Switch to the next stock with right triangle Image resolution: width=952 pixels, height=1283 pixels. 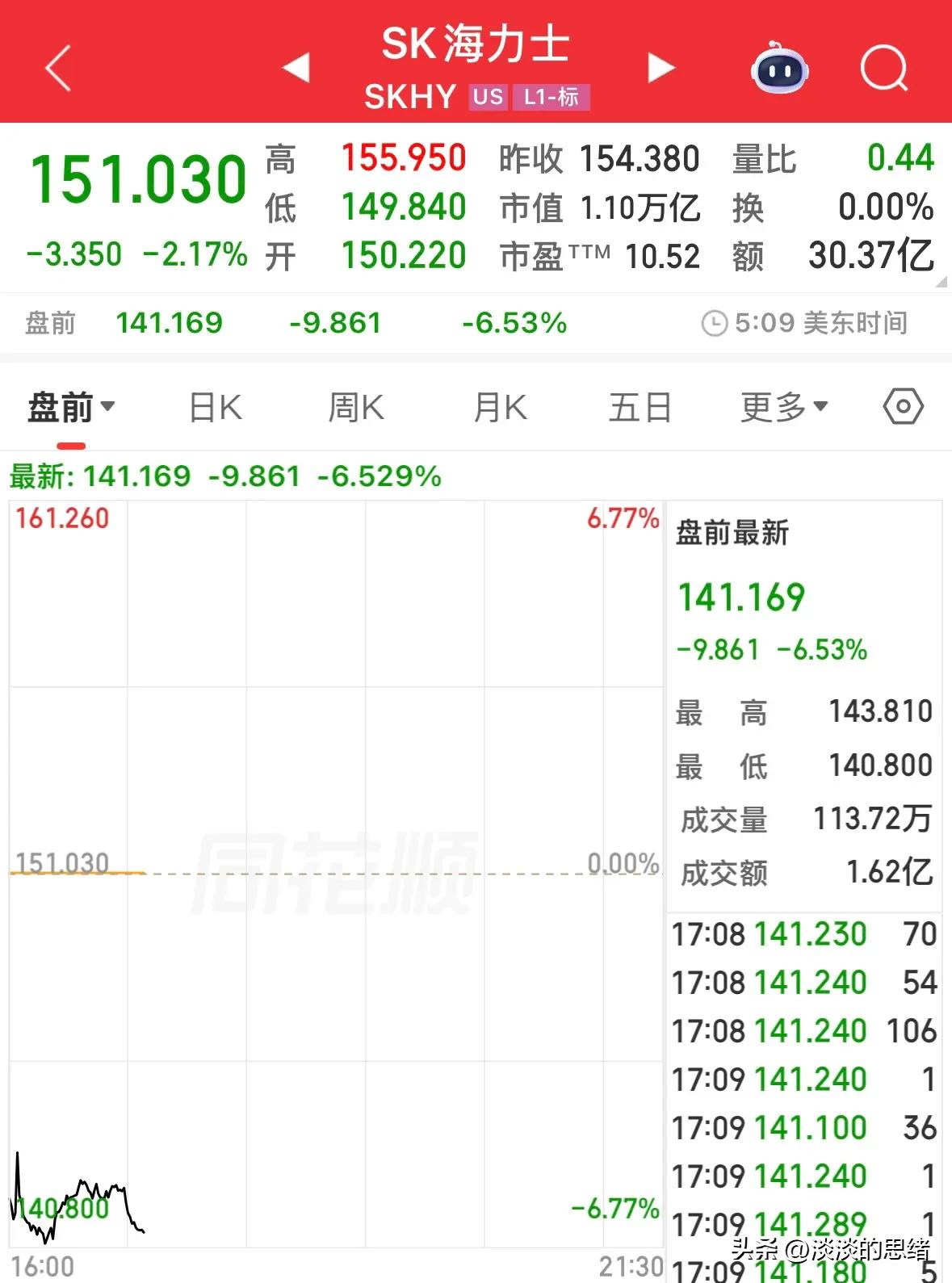[x=661, y=68]
